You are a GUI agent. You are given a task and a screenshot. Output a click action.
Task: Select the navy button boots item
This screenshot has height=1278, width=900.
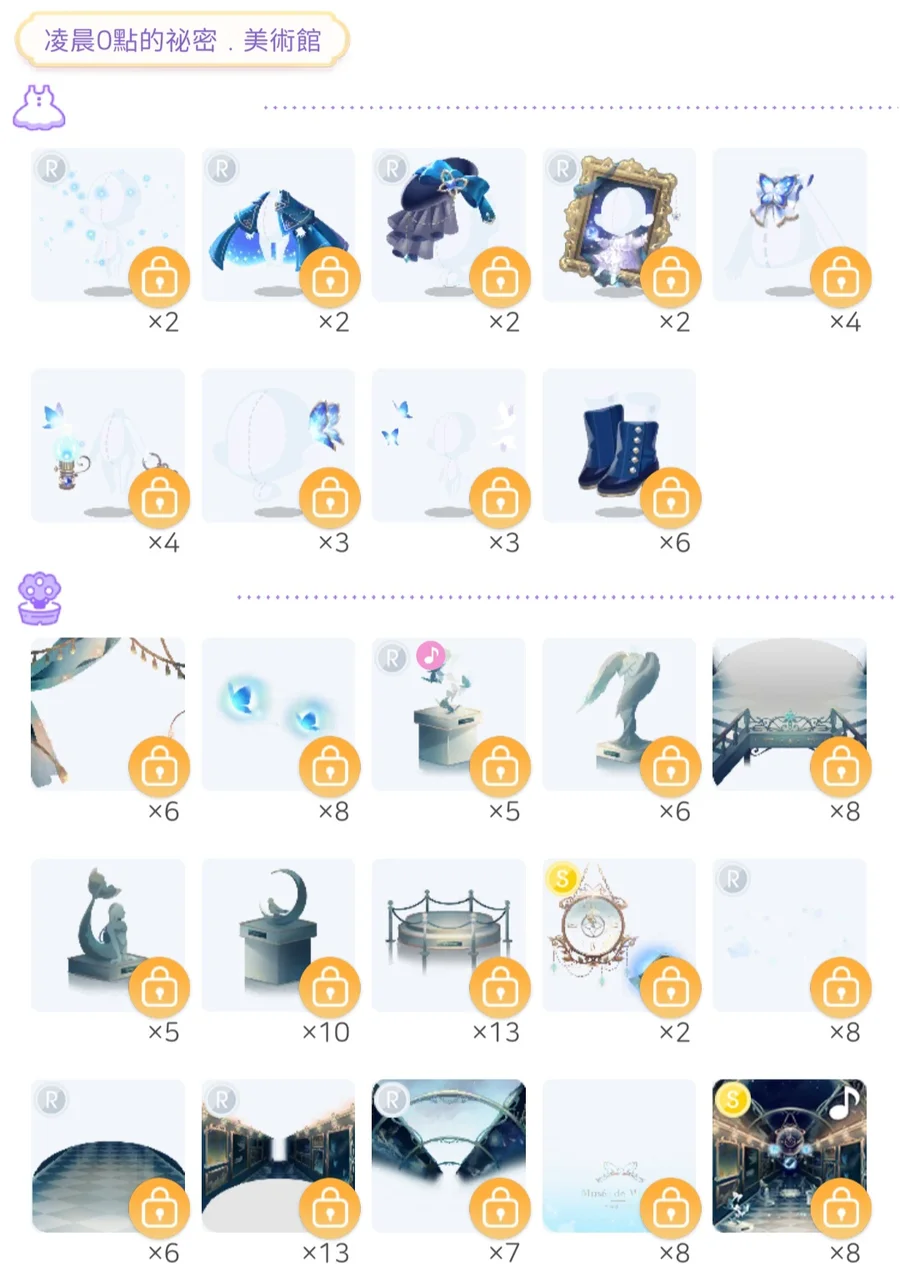[618, 445]
